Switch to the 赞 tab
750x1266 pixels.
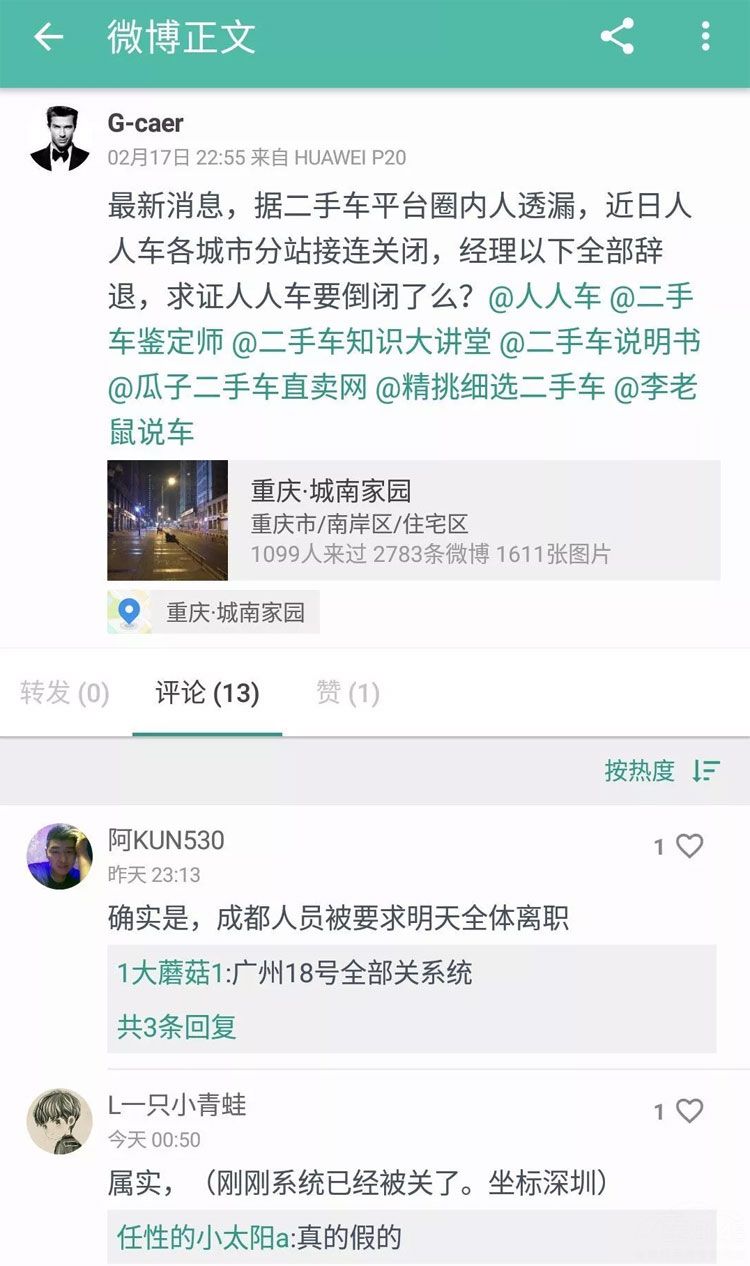tap(347, 693)
